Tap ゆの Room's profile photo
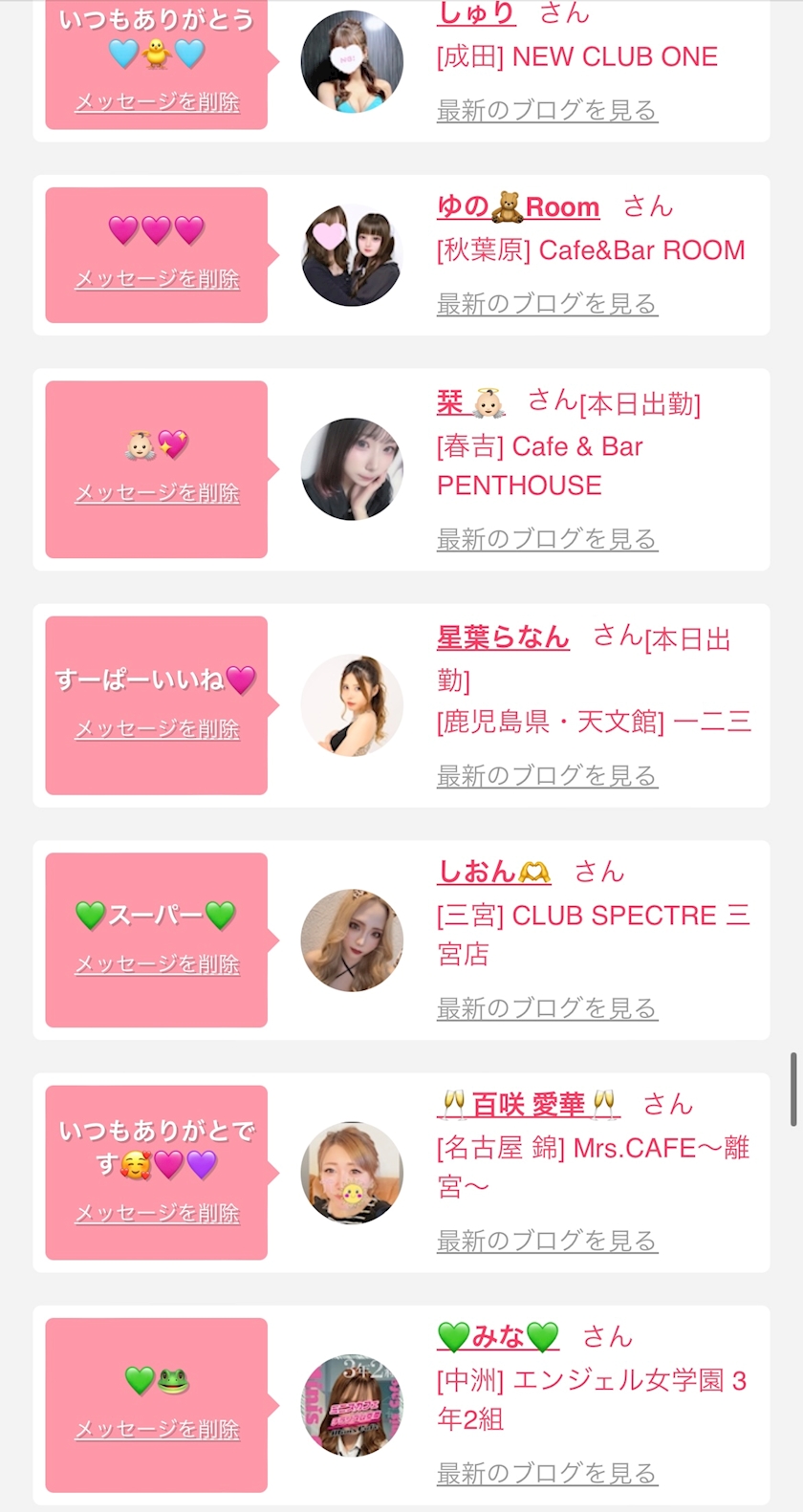803x1512 pixels. click(352, 255)
